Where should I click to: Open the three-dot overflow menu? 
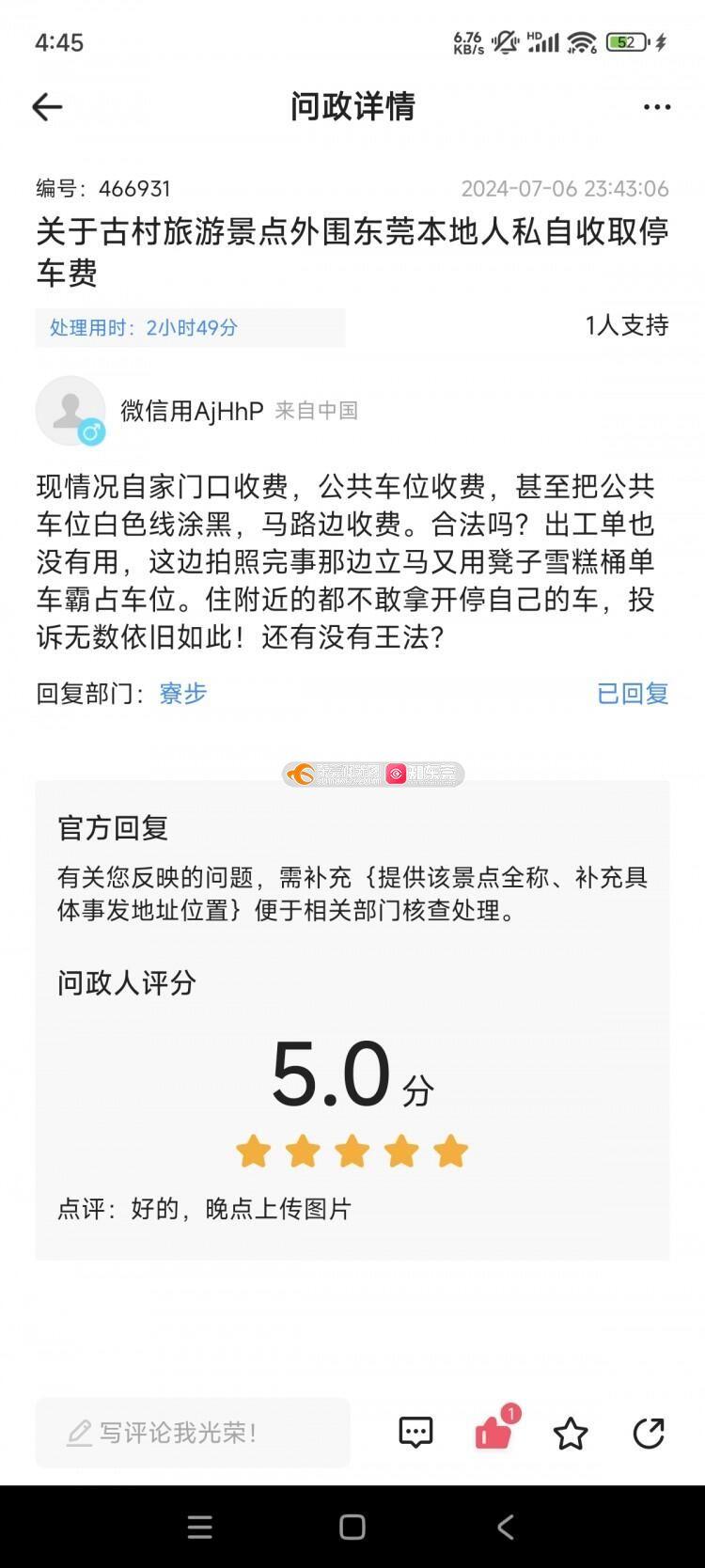tap(657, 107)
